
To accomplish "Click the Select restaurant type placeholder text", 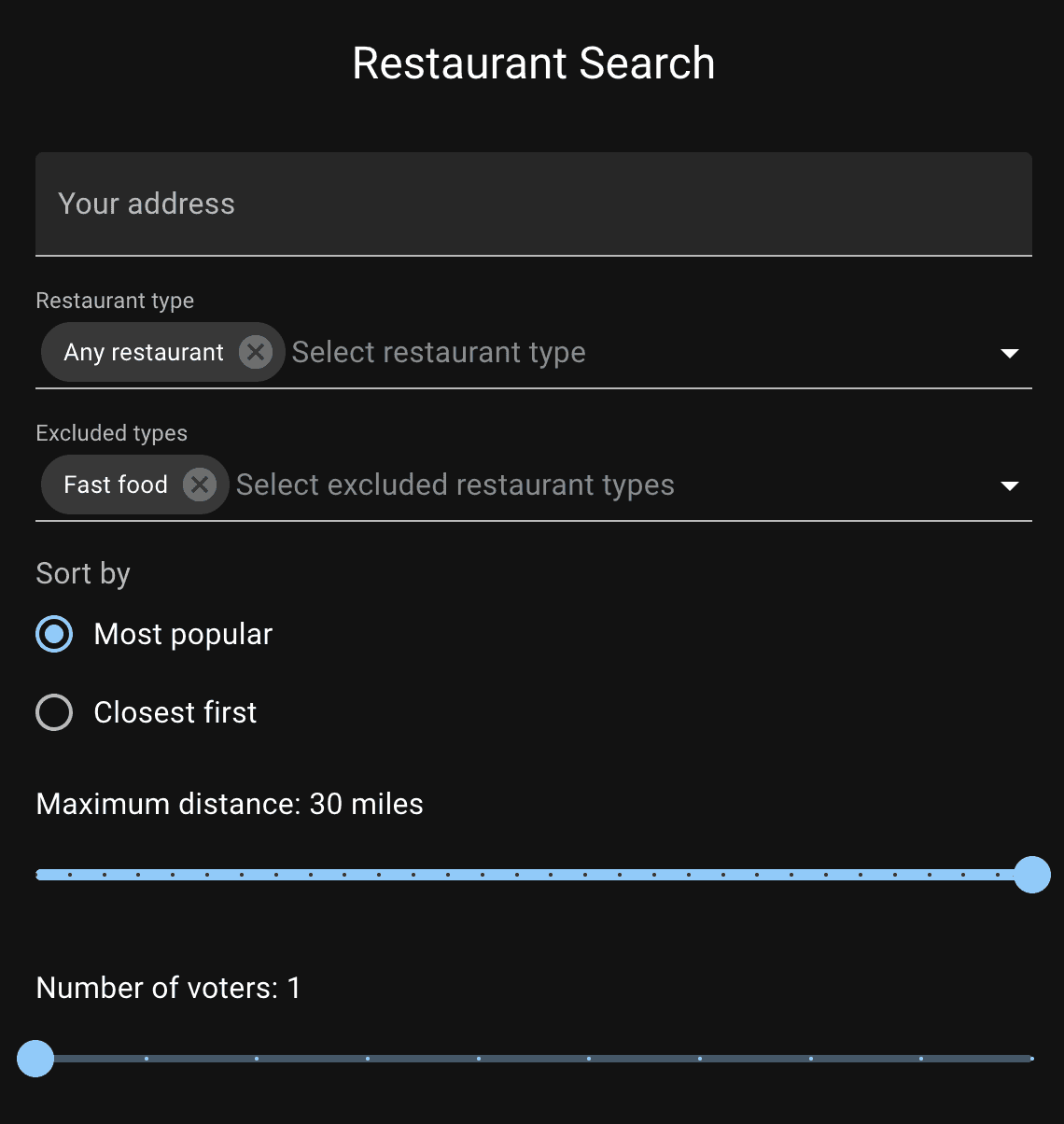I will click(439, 353).
